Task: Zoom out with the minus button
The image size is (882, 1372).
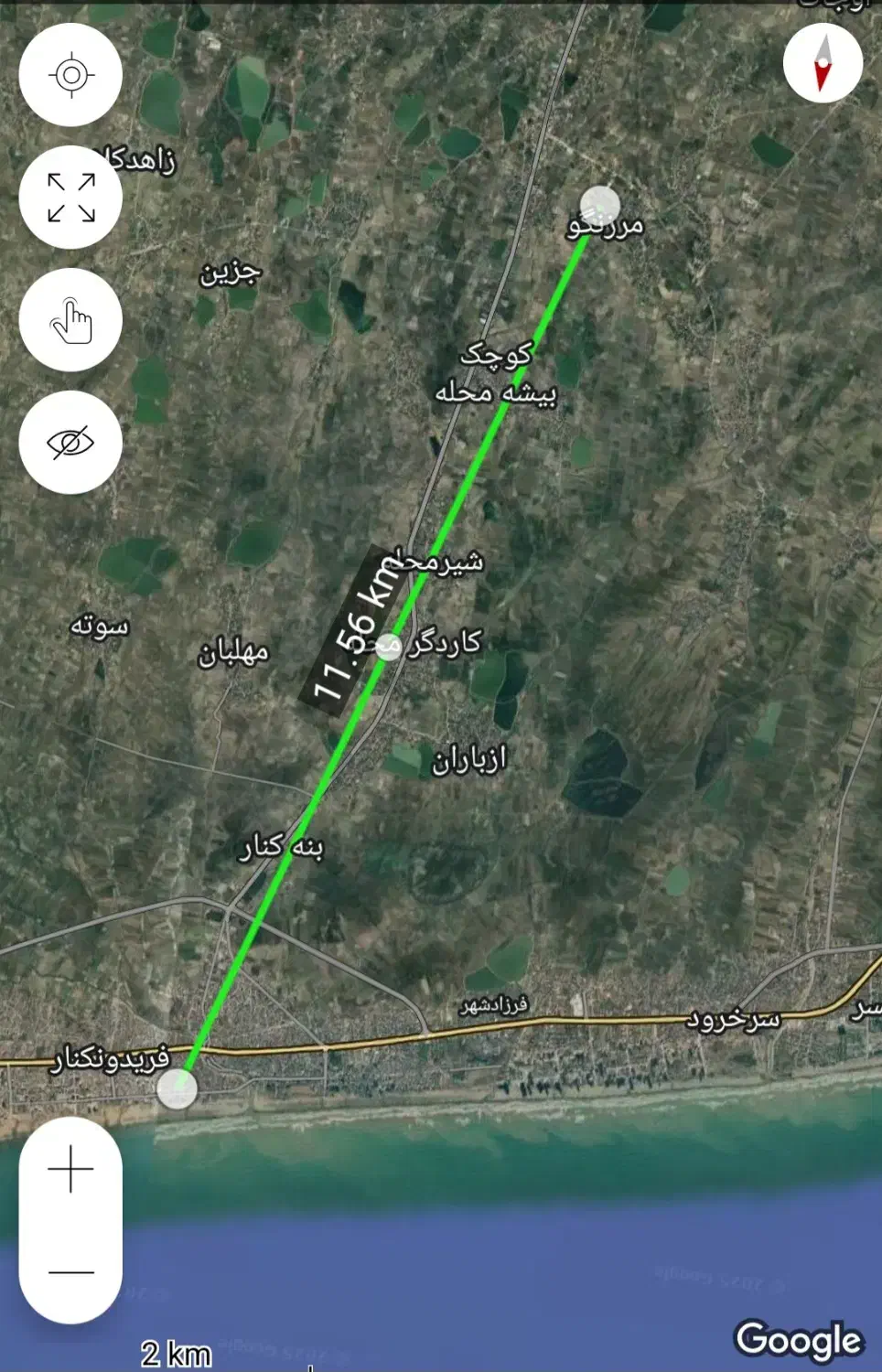Action: pyautogui.click(x=70, y=1271)
